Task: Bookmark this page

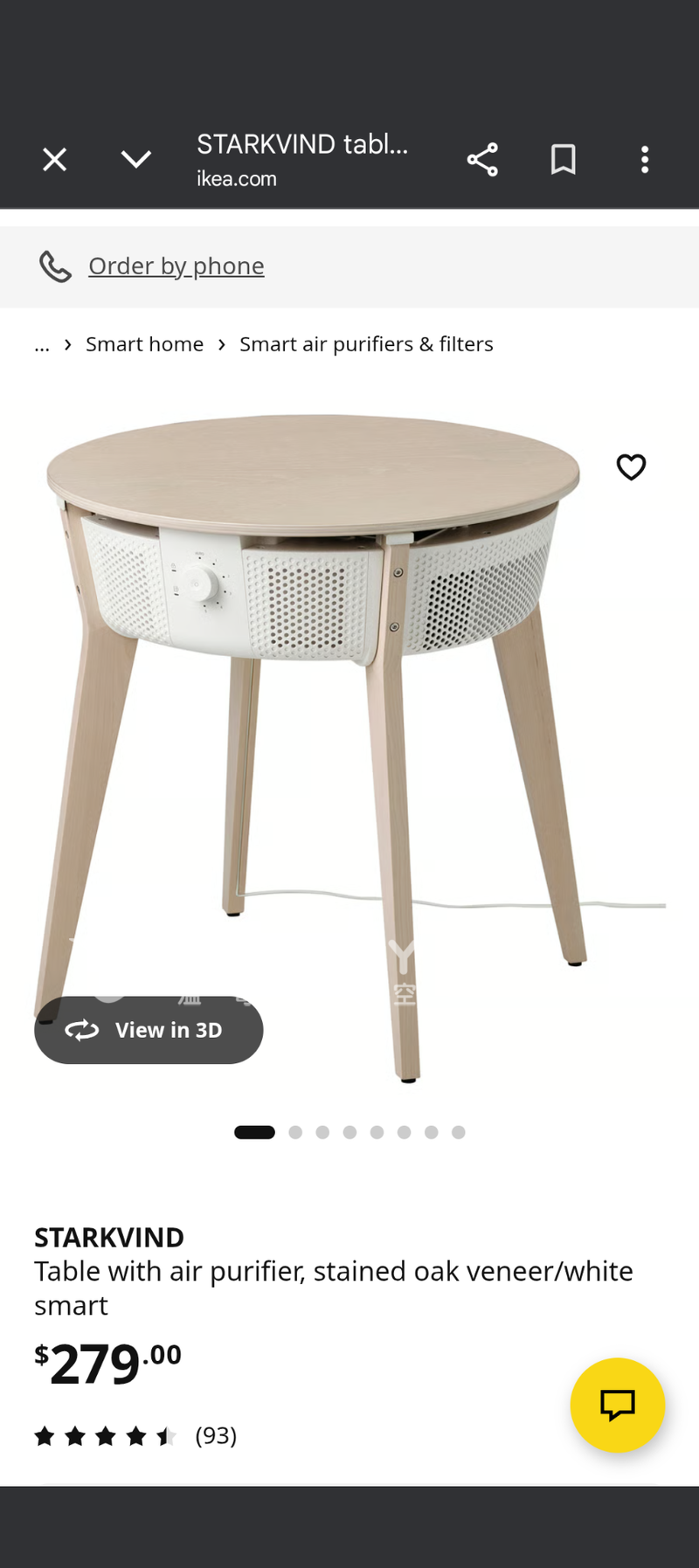Action: click(x=564, y=160)
